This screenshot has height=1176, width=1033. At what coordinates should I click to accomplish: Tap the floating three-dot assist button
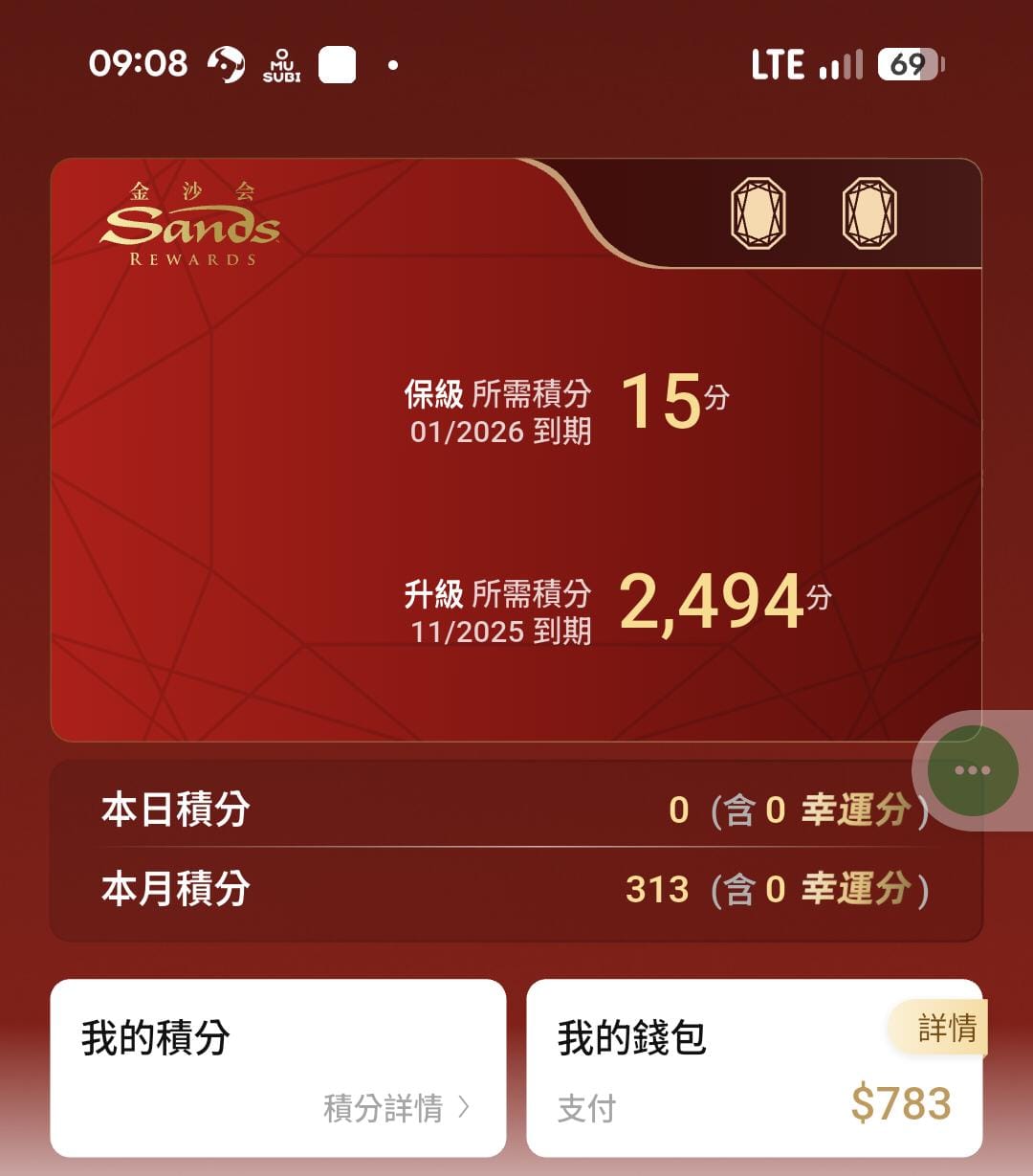pyautogui.click(x=972, y=770)
